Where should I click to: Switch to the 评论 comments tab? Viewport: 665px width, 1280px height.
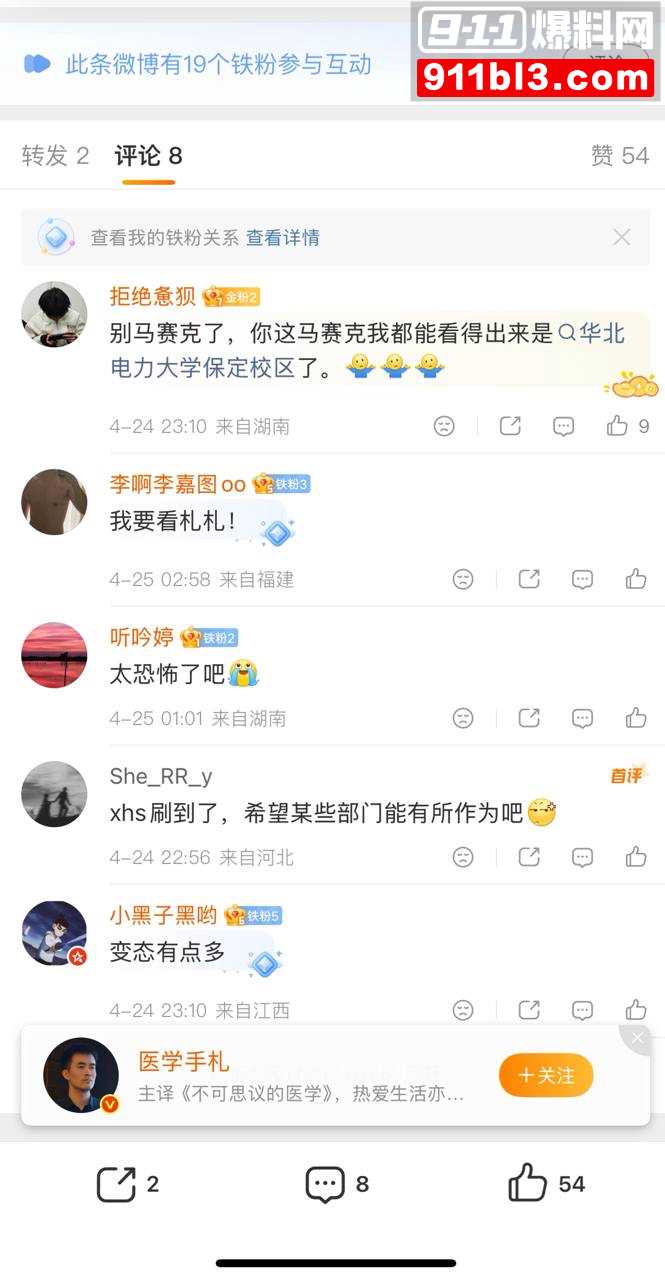click(148, 156)
